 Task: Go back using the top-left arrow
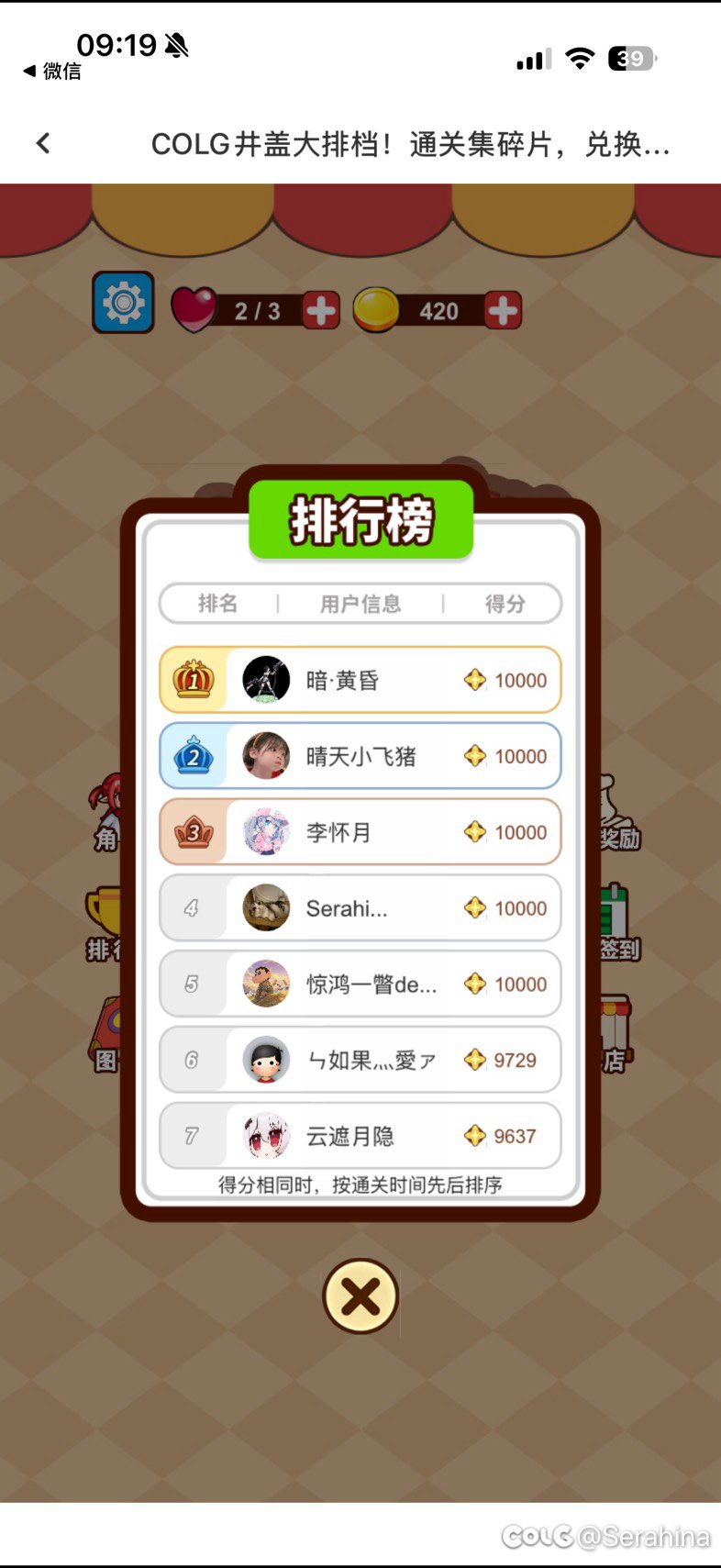pyautogui.click(x=43, y=143)
